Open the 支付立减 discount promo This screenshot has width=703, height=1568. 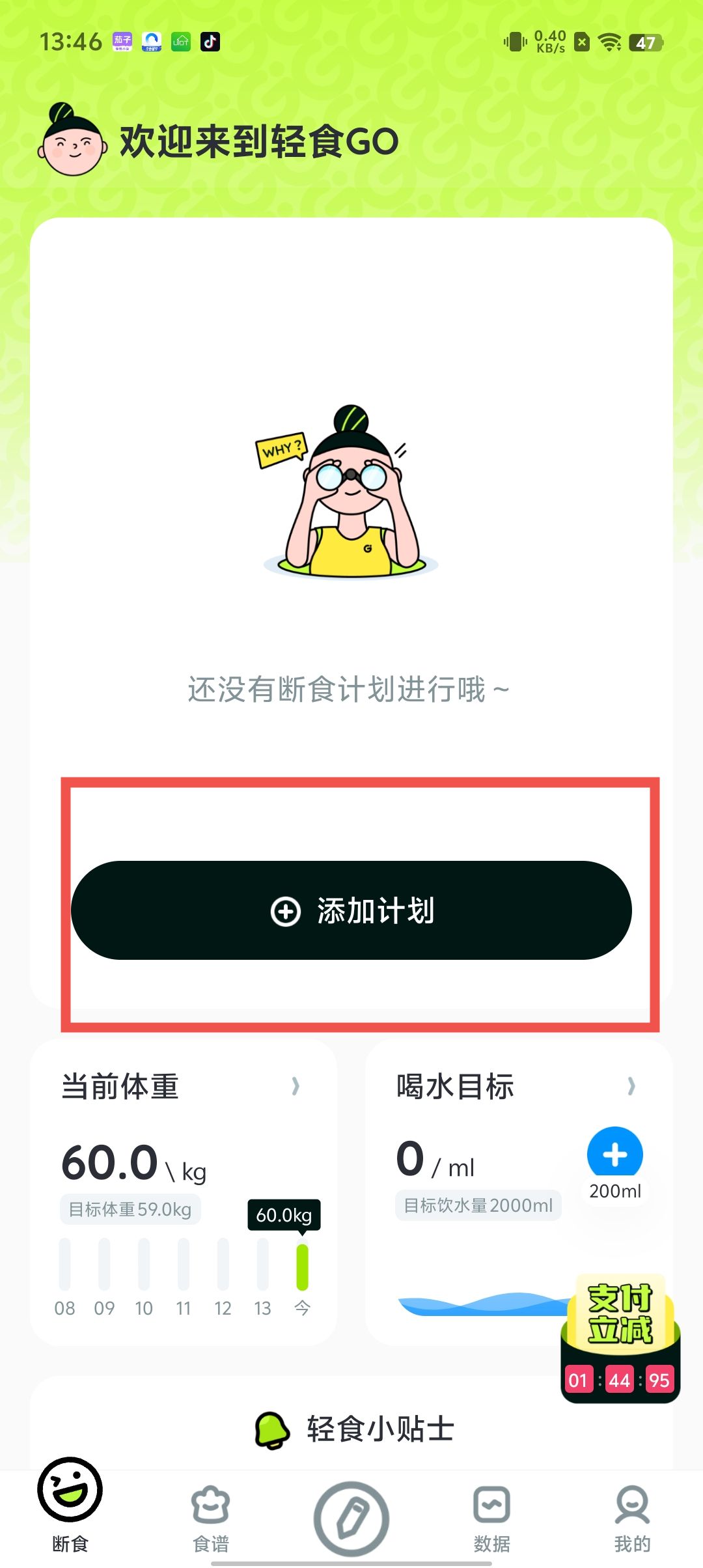pos(620,1338)
